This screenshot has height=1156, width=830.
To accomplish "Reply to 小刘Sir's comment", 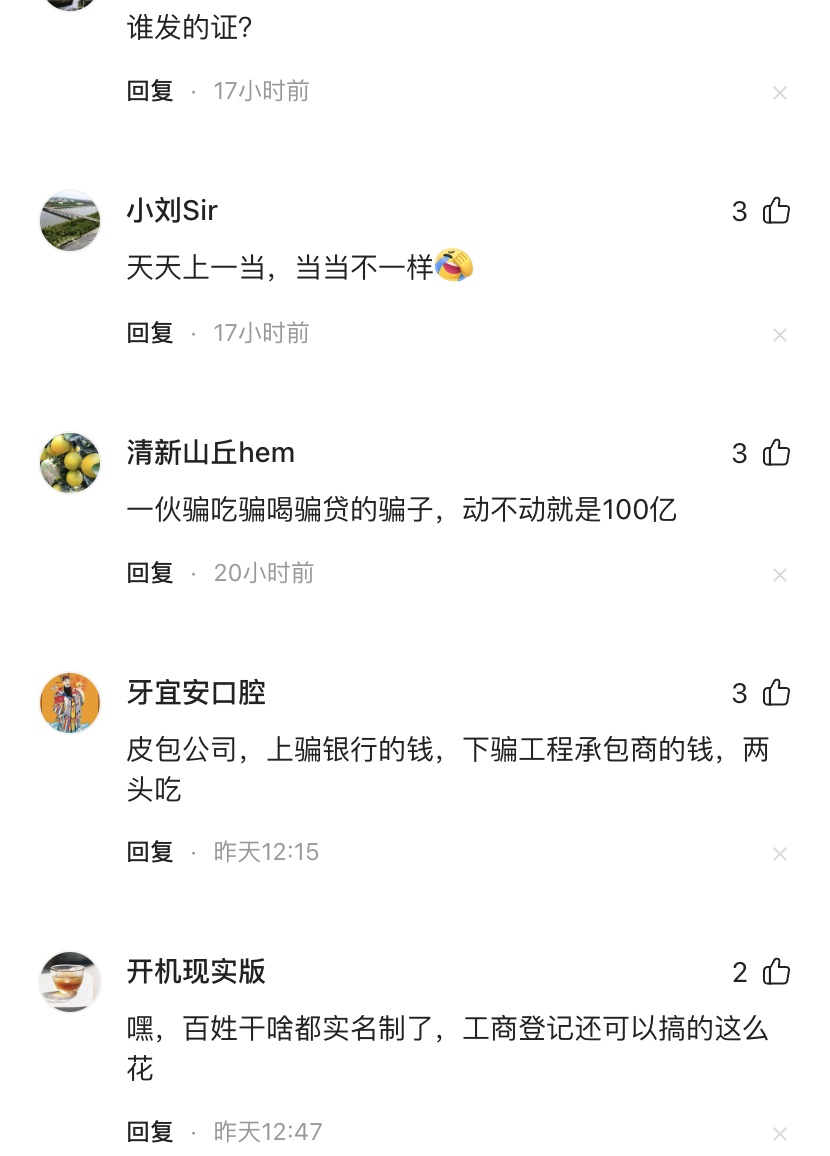I will 150,333.
